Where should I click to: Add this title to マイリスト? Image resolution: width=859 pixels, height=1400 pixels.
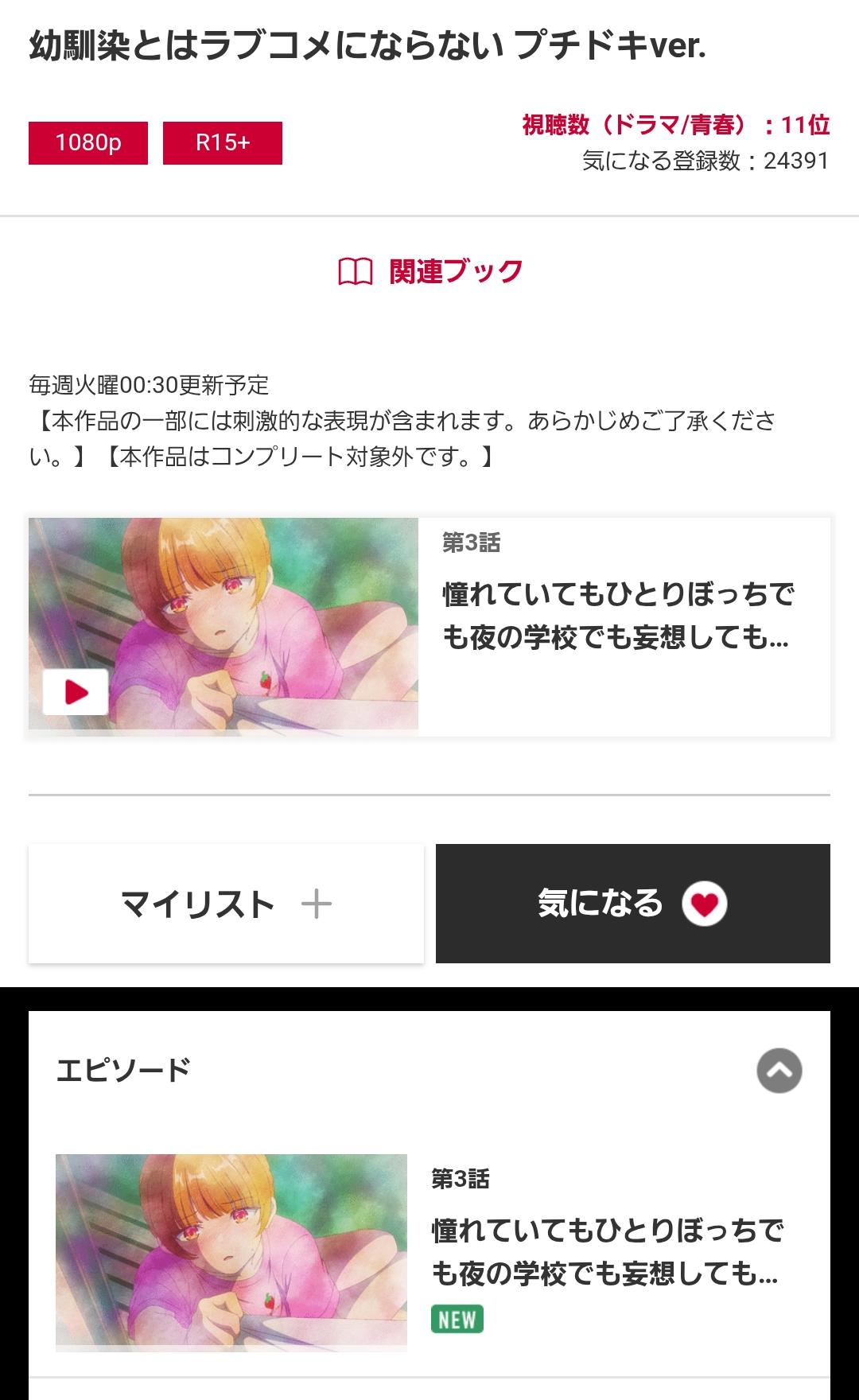click(226, 904)
